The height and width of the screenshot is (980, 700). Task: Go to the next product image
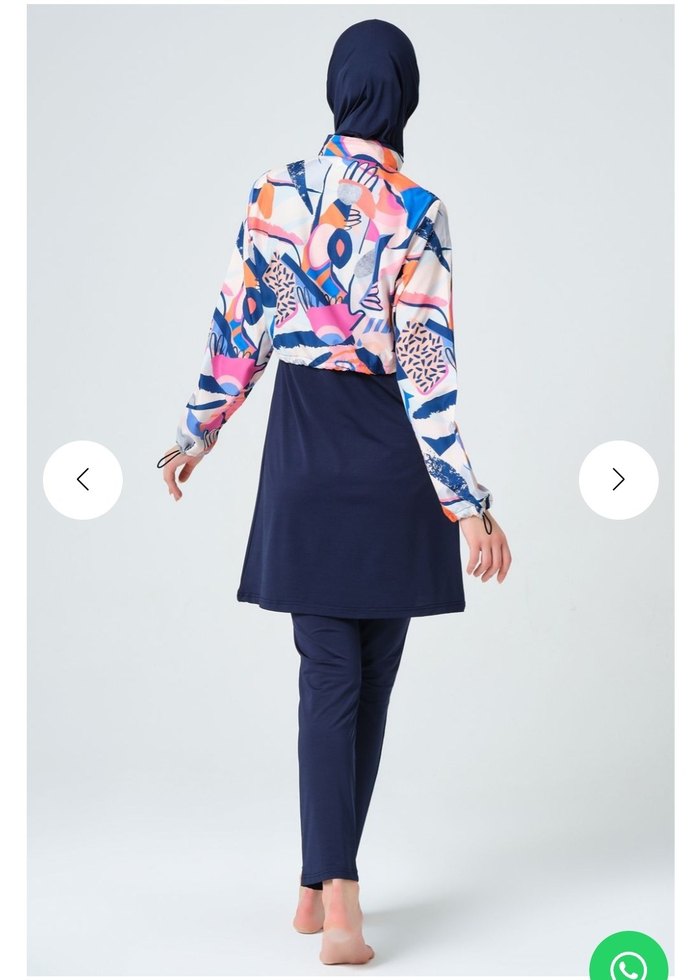coord(618,480)
